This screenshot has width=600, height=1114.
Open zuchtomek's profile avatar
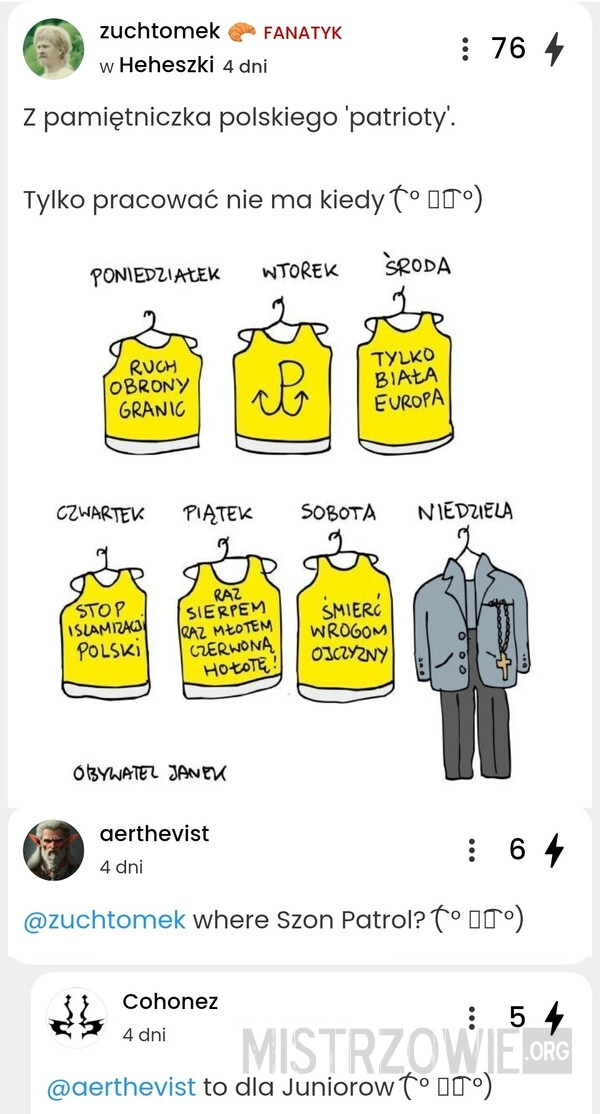tap(53, 49)
